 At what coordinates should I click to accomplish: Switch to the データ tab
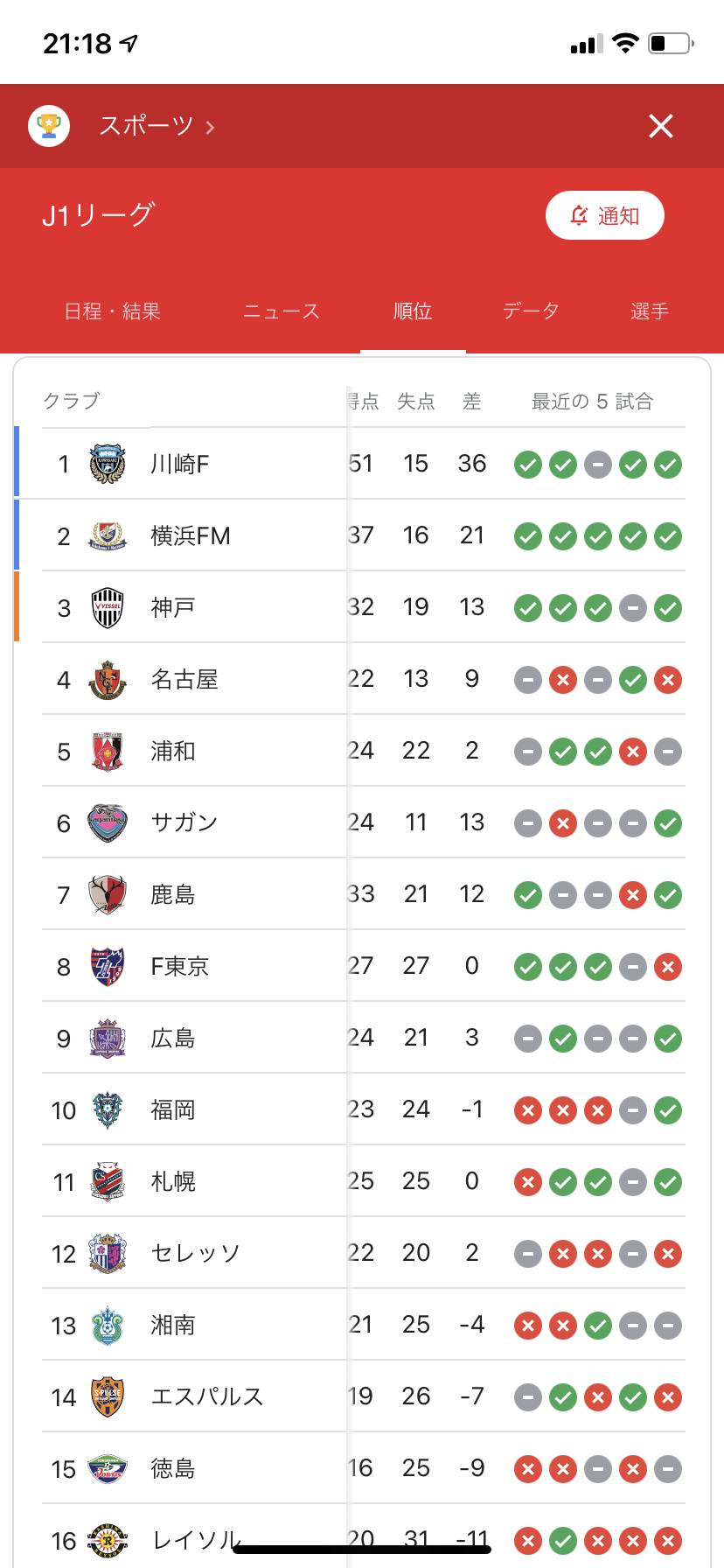pyautogui.click(x=531, y=311)
